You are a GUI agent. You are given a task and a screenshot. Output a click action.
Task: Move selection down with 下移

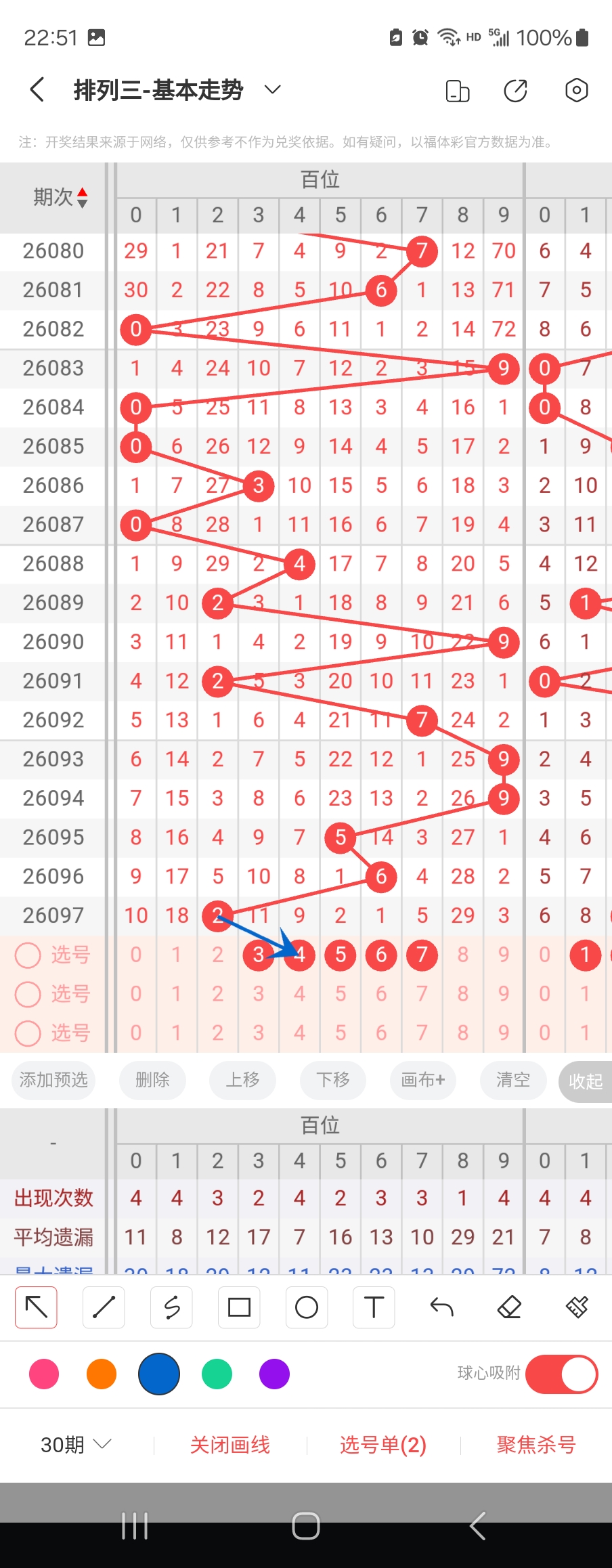332,1079
